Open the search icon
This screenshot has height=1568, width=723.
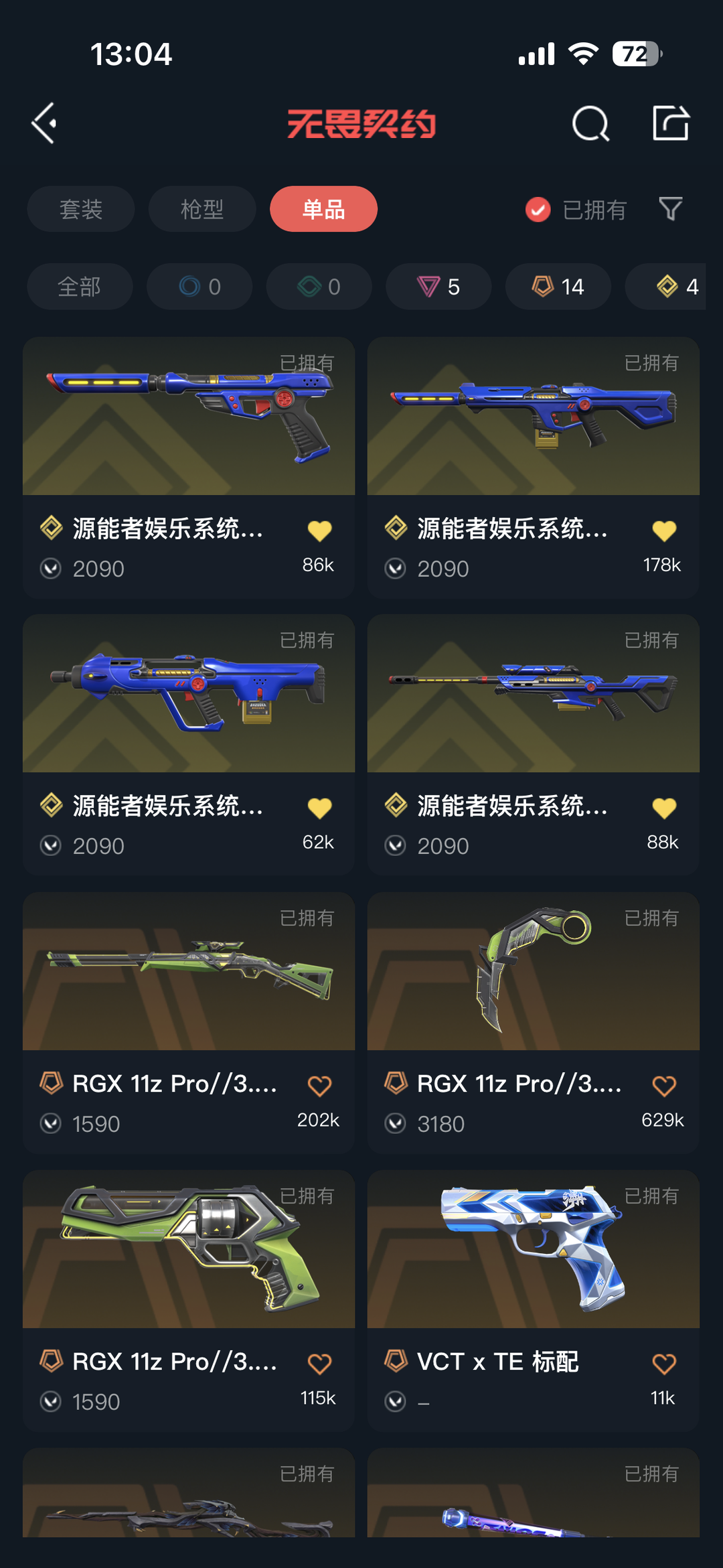coord(590,123)
